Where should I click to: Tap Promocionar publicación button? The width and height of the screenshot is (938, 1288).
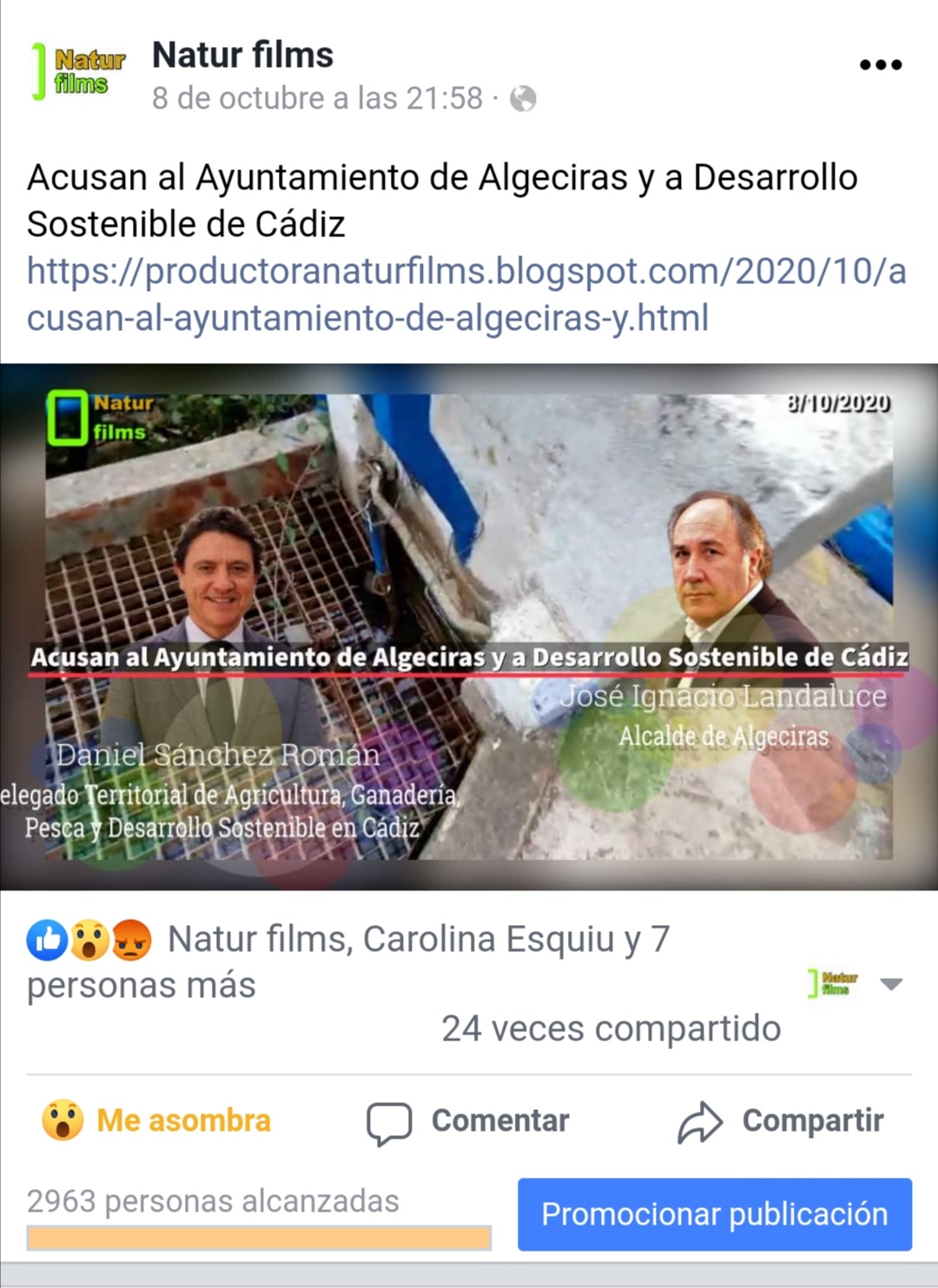coord(714,1214)
